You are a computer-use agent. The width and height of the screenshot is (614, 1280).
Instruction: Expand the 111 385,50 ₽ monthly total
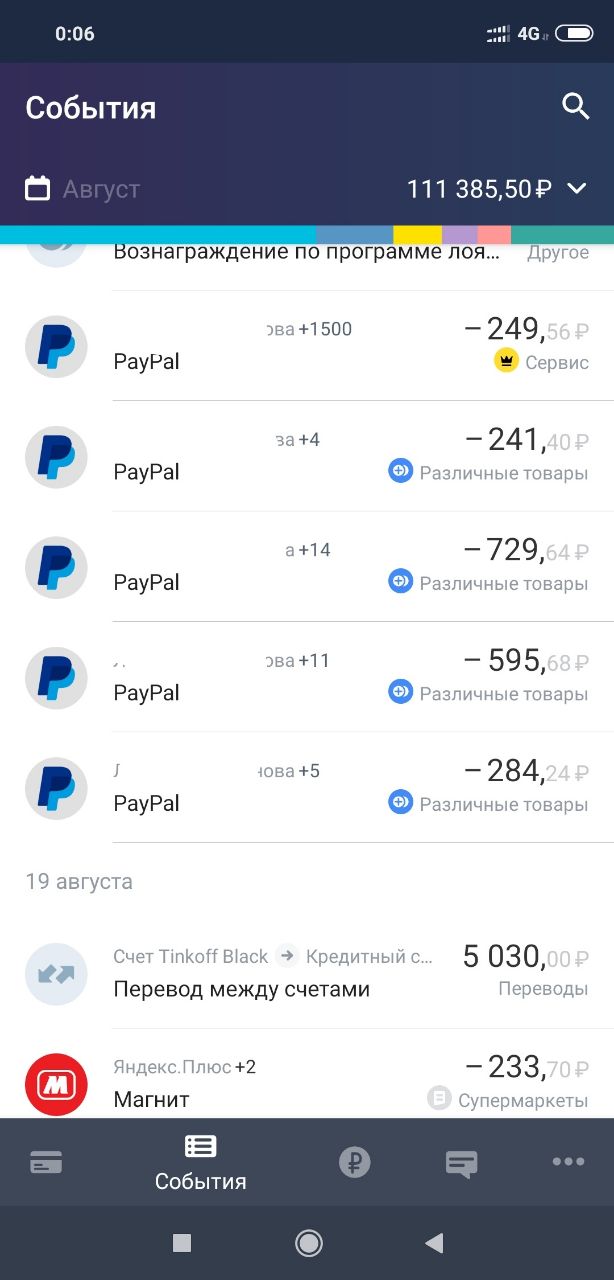pyautogui.click(x=496, y=189)
